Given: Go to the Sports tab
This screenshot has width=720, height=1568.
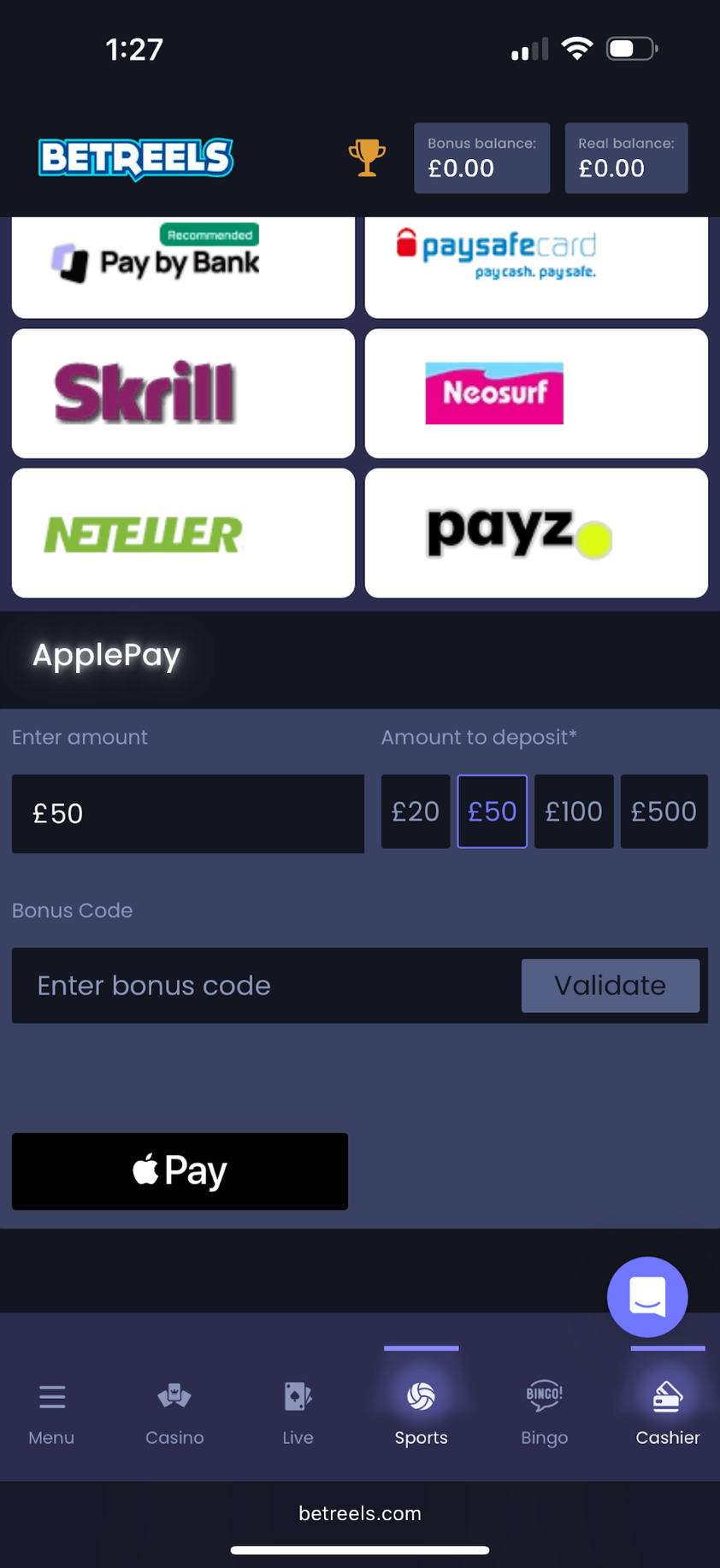Looking at the screenshot, I should pos(421,1412).
